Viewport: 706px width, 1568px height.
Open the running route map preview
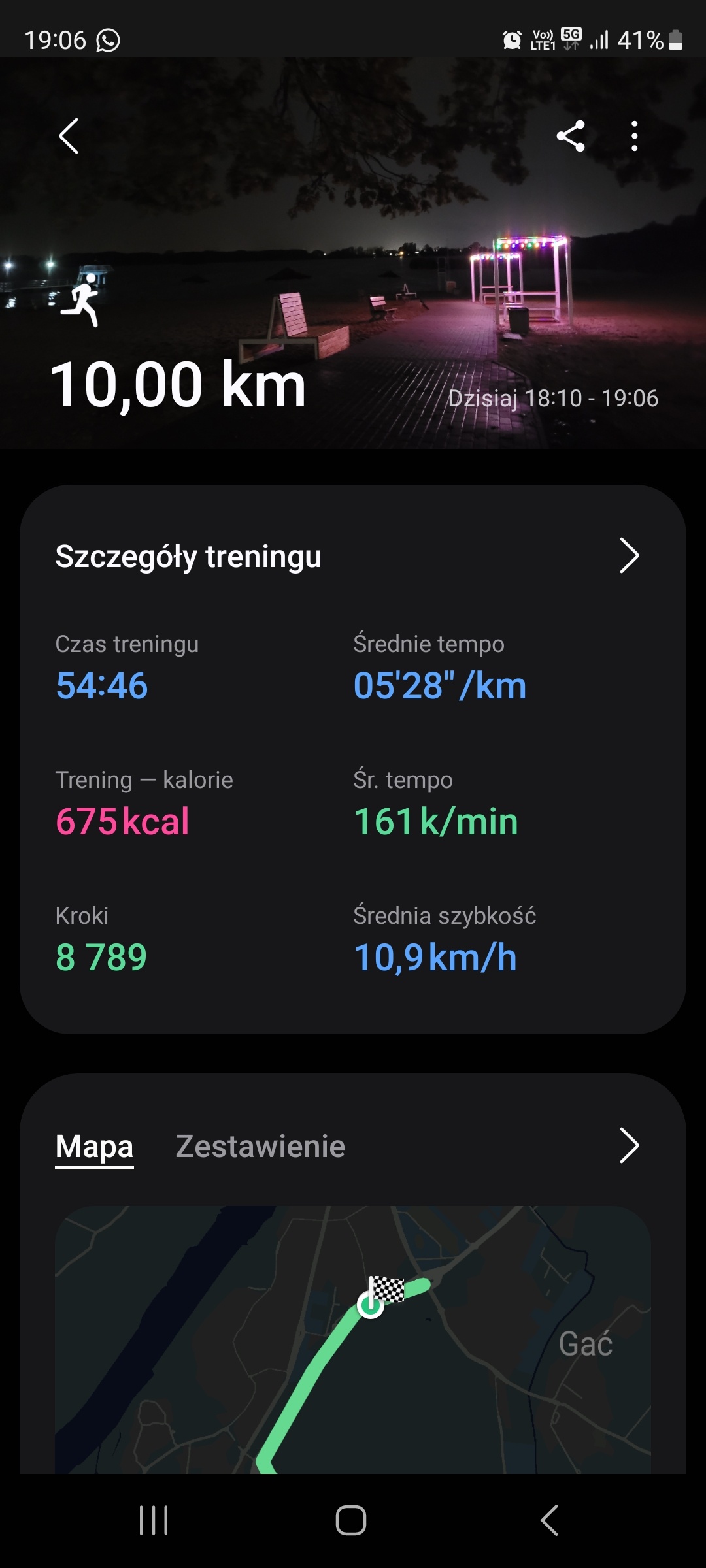click(x=353, y=1339)
